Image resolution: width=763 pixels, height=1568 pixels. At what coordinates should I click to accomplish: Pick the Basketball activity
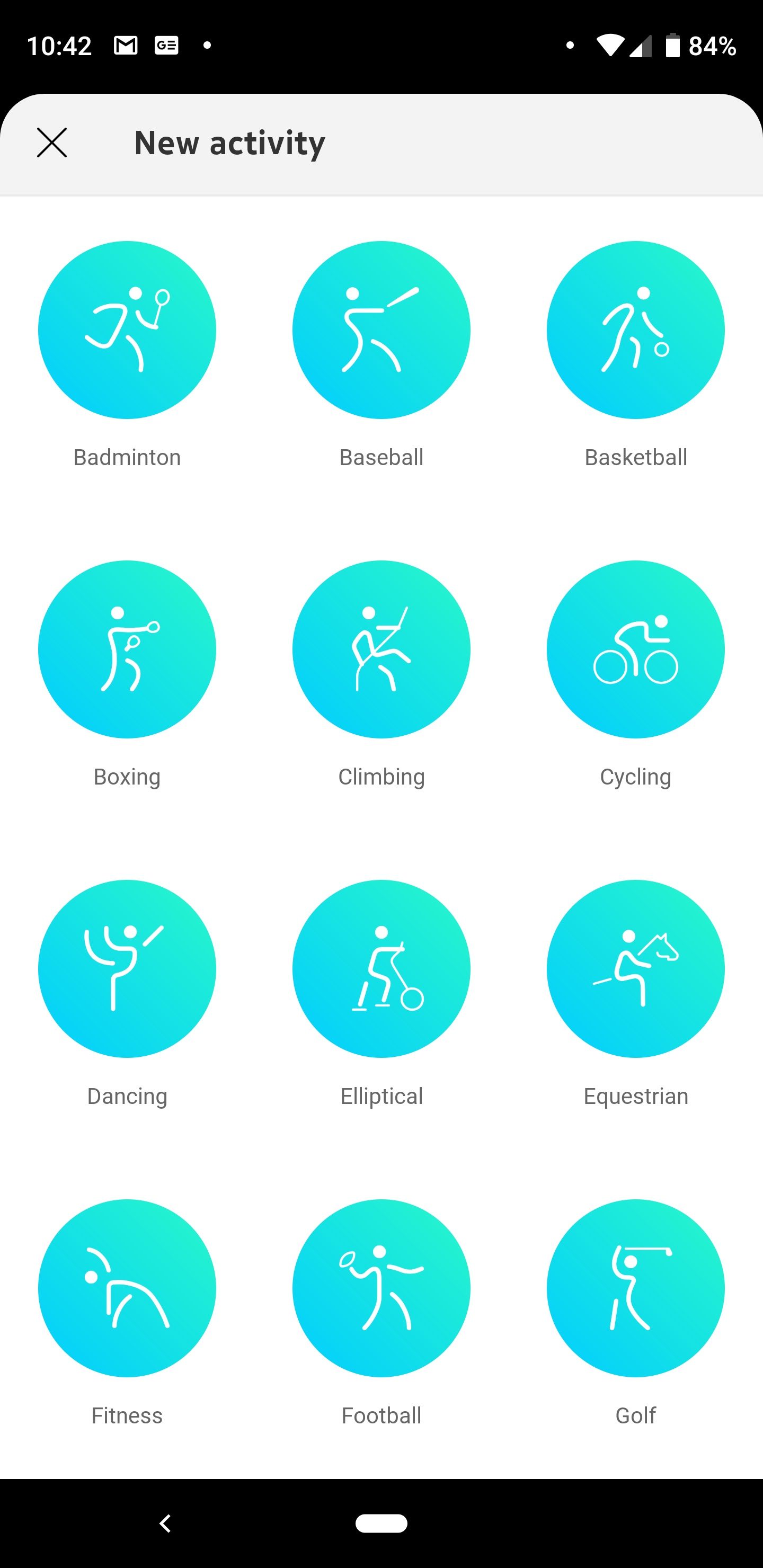coord(635,330)
